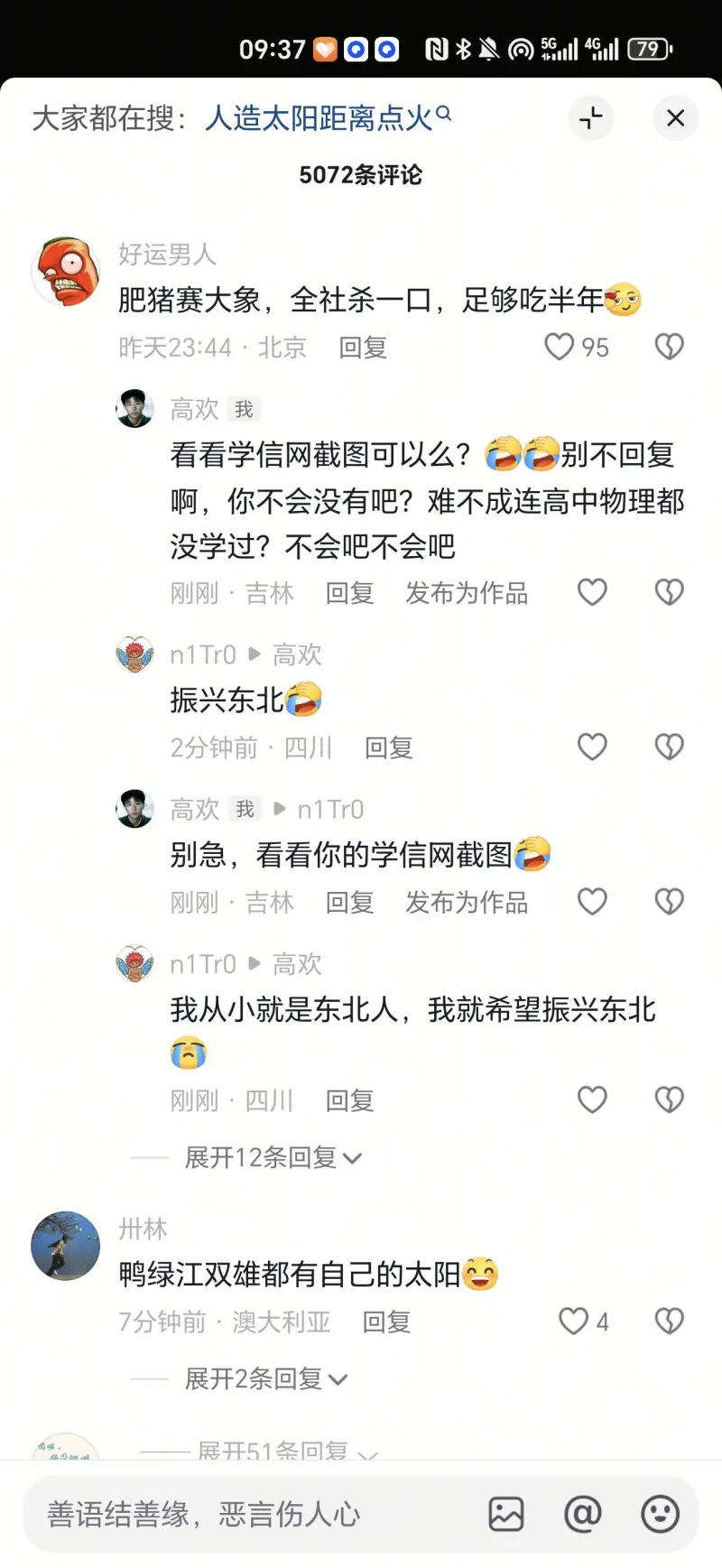
Task: Attach an image to the comment
Action: [506, 1514]
